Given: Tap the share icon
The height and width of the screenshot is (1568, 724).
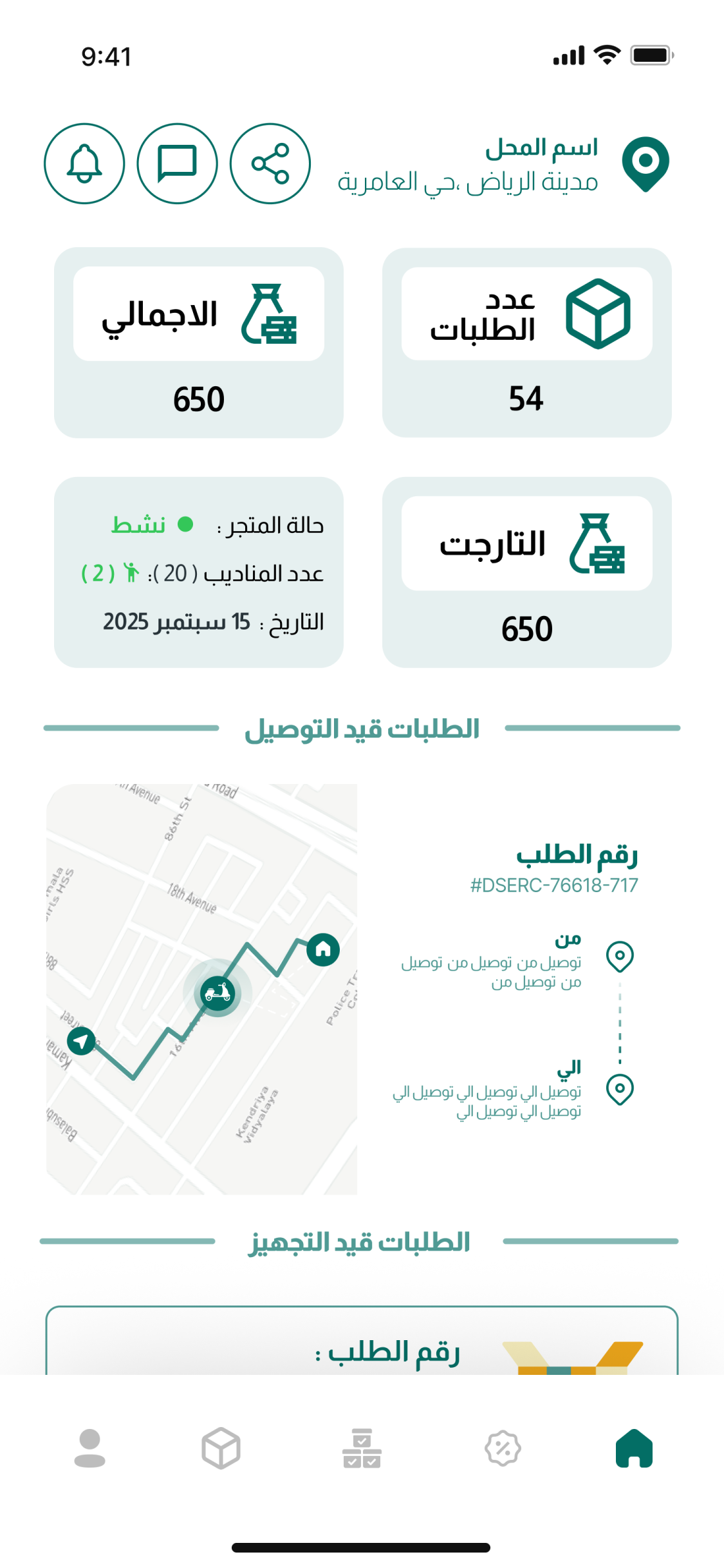Looking at the screenshot, I should pos(270,163).
